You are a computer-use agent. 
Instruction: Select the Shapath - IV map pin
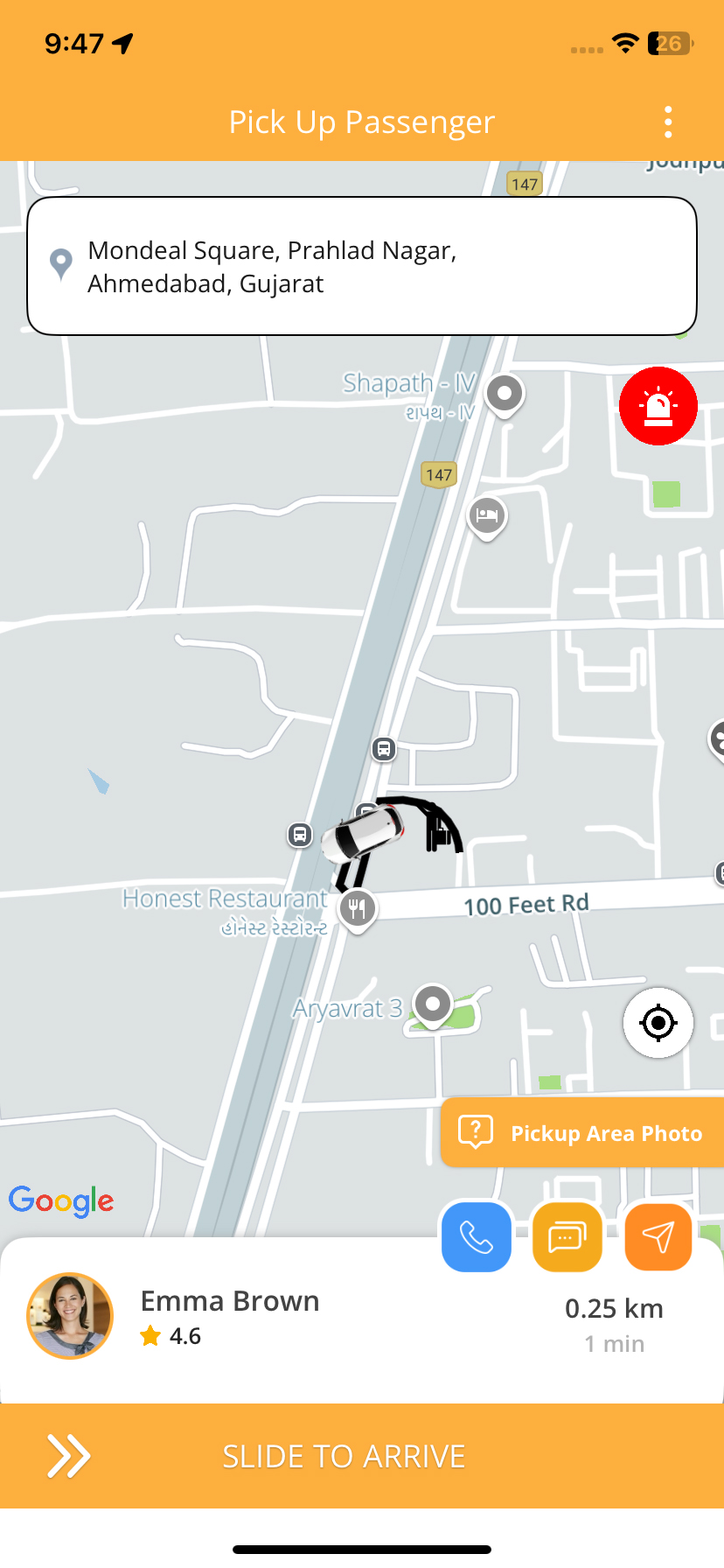[505, 394]
